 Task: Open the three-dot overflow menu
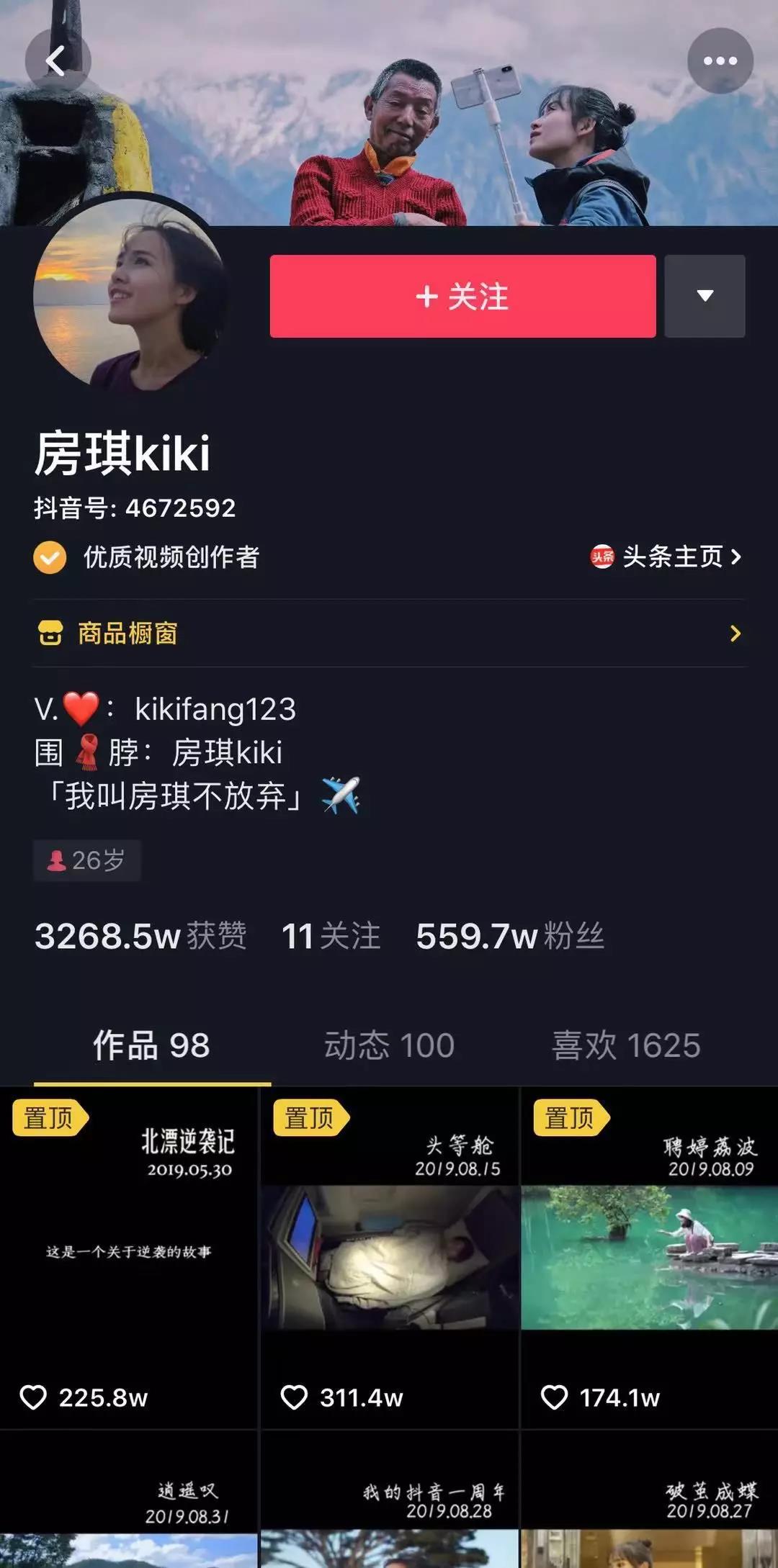click(720, 61)
